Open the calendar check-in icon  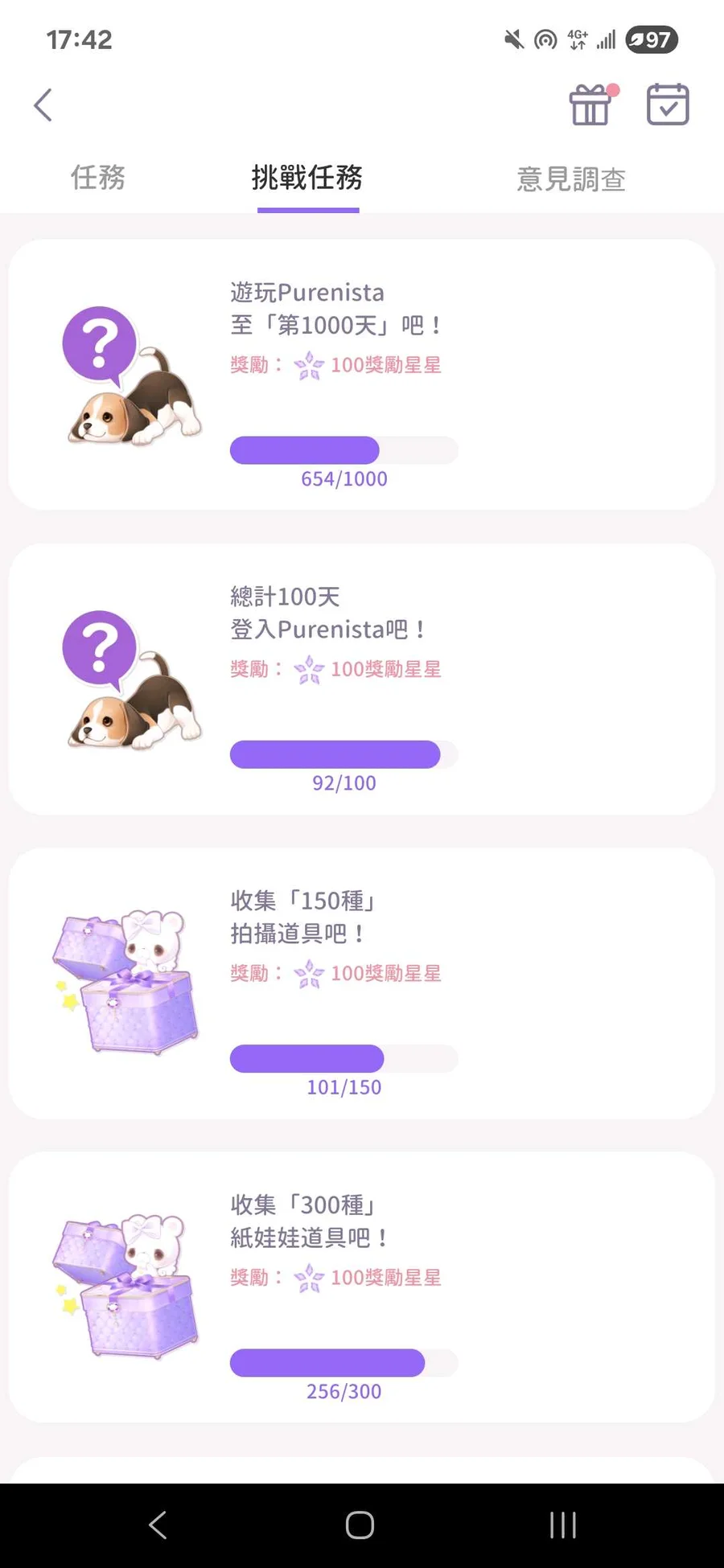[668, 105]
